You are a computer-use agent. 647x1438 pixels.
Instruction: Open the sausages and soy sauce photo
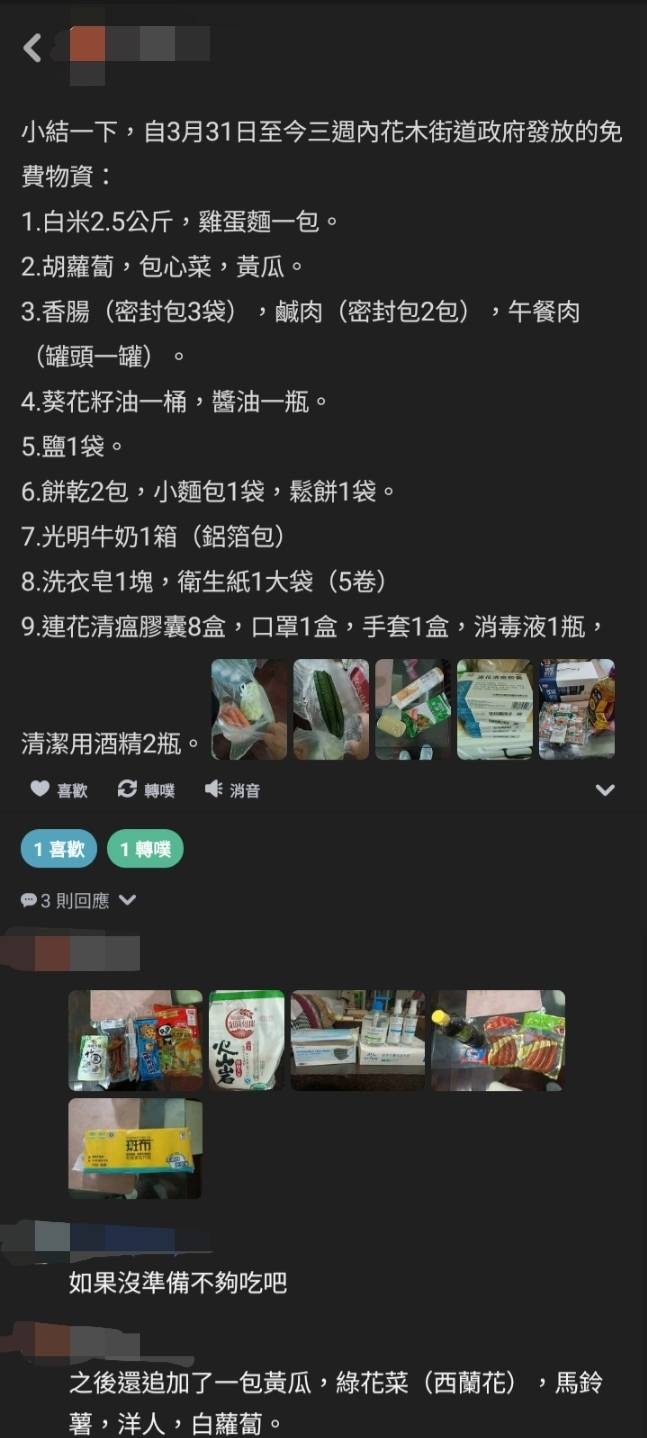(498, 1040)
